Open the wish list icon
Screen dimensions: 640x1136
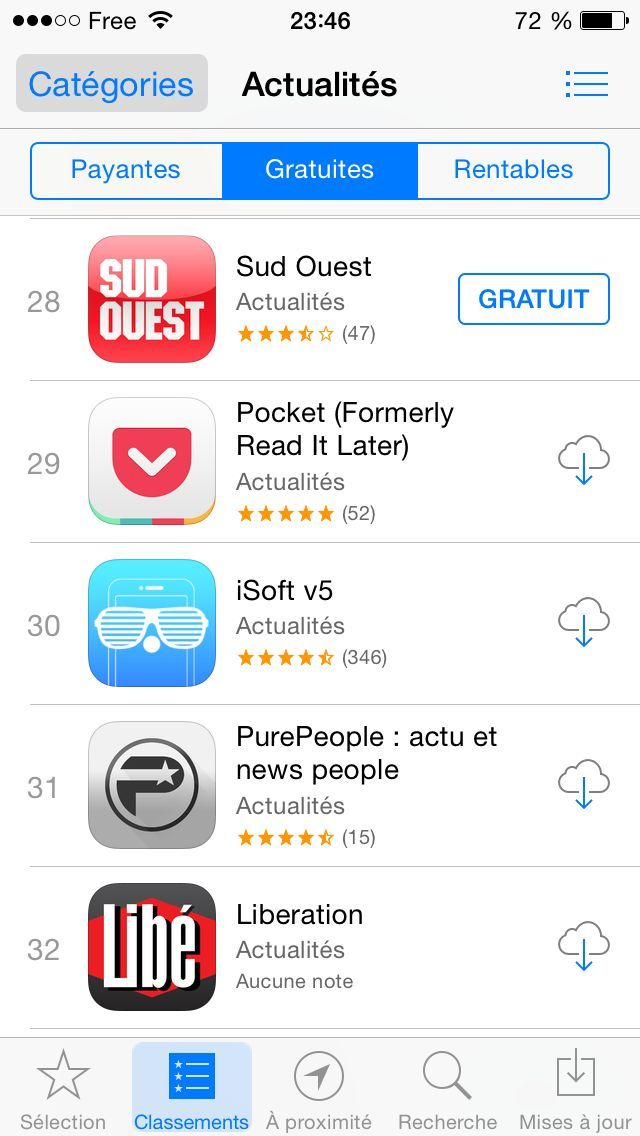coord(586,84)
